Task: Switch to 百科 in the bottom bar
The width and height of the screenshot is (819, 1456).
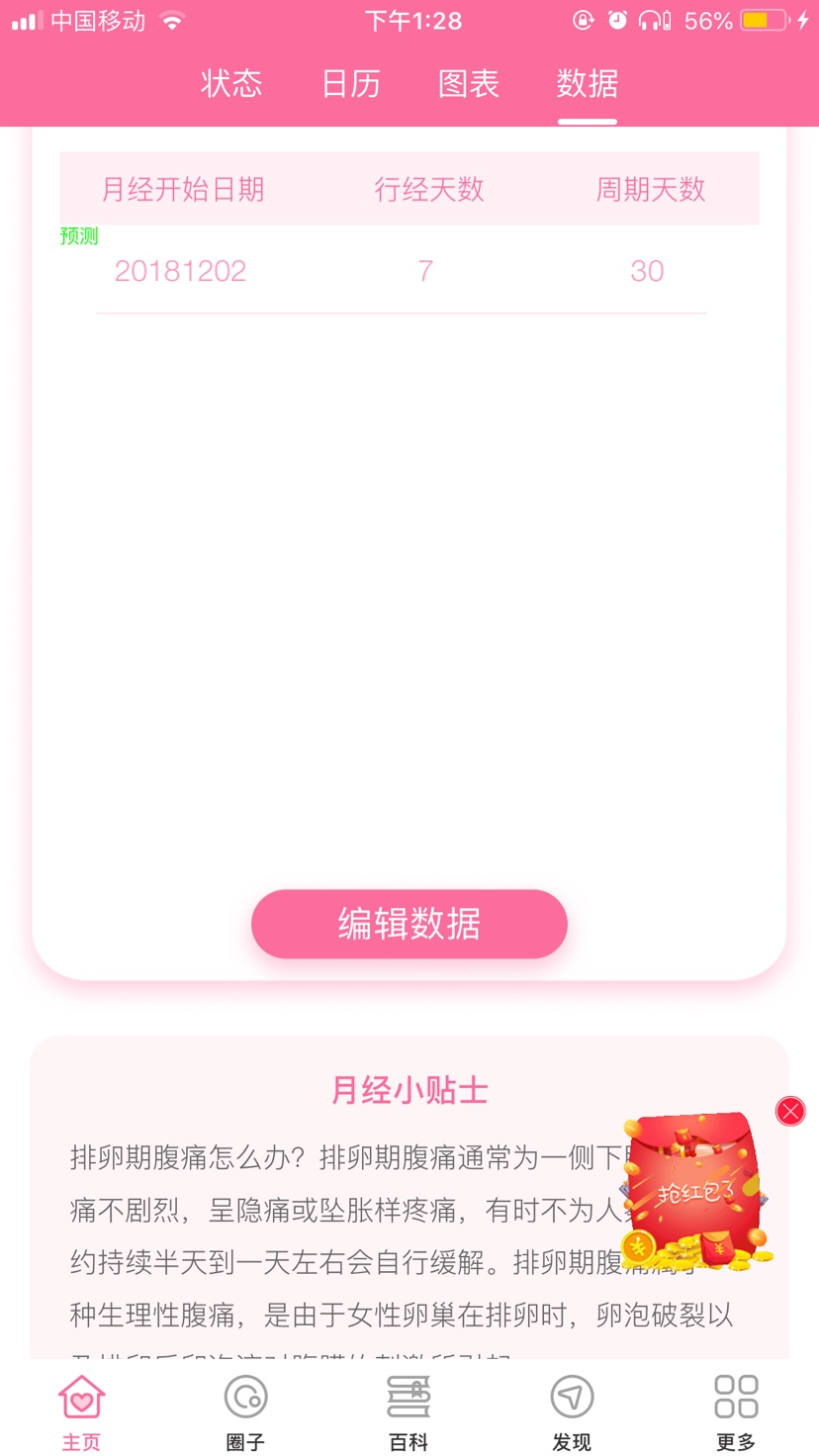Action: click(x=409, y=1410)
